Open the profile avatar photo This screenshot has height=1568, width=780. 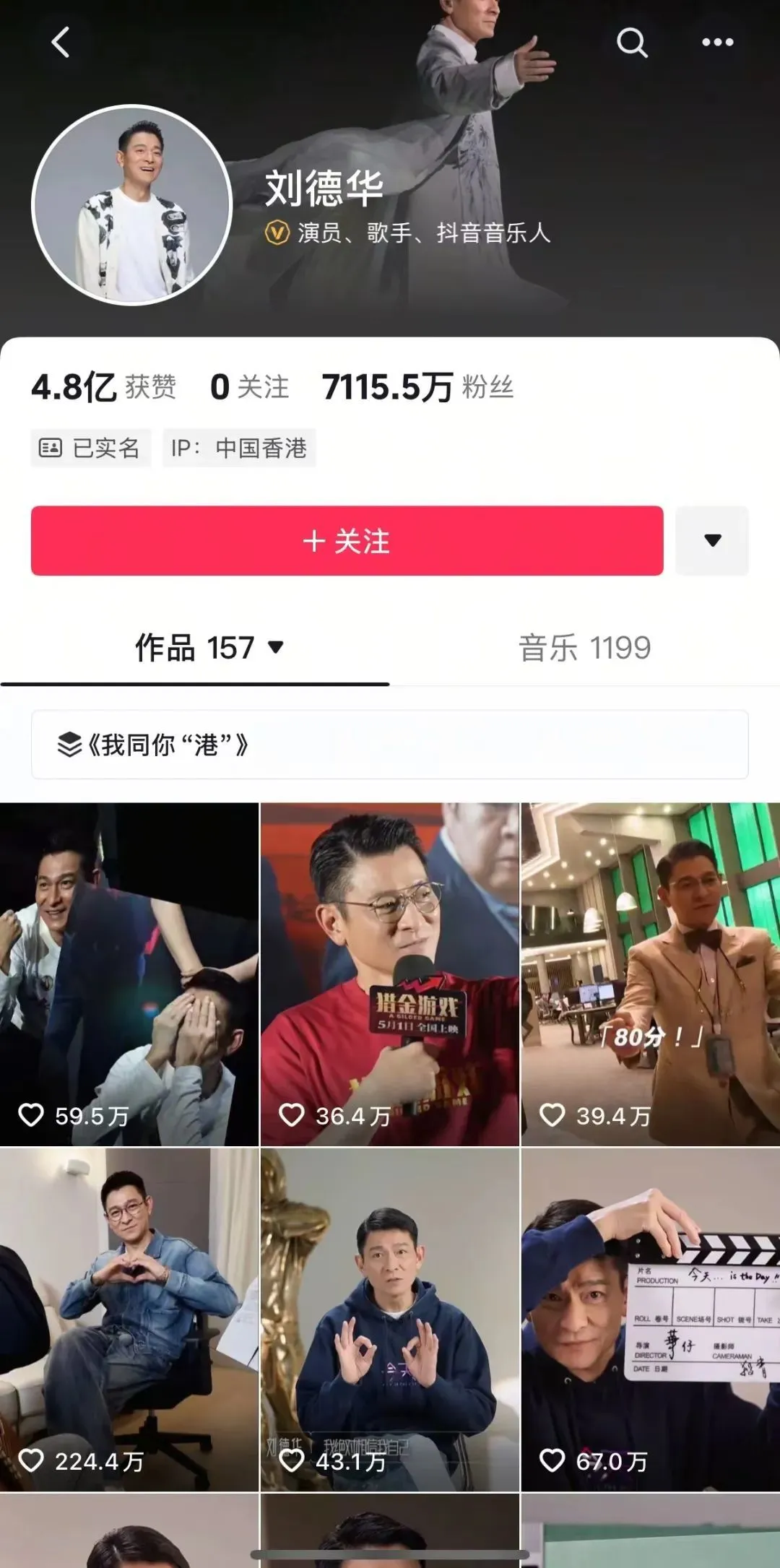pos(132,205)
